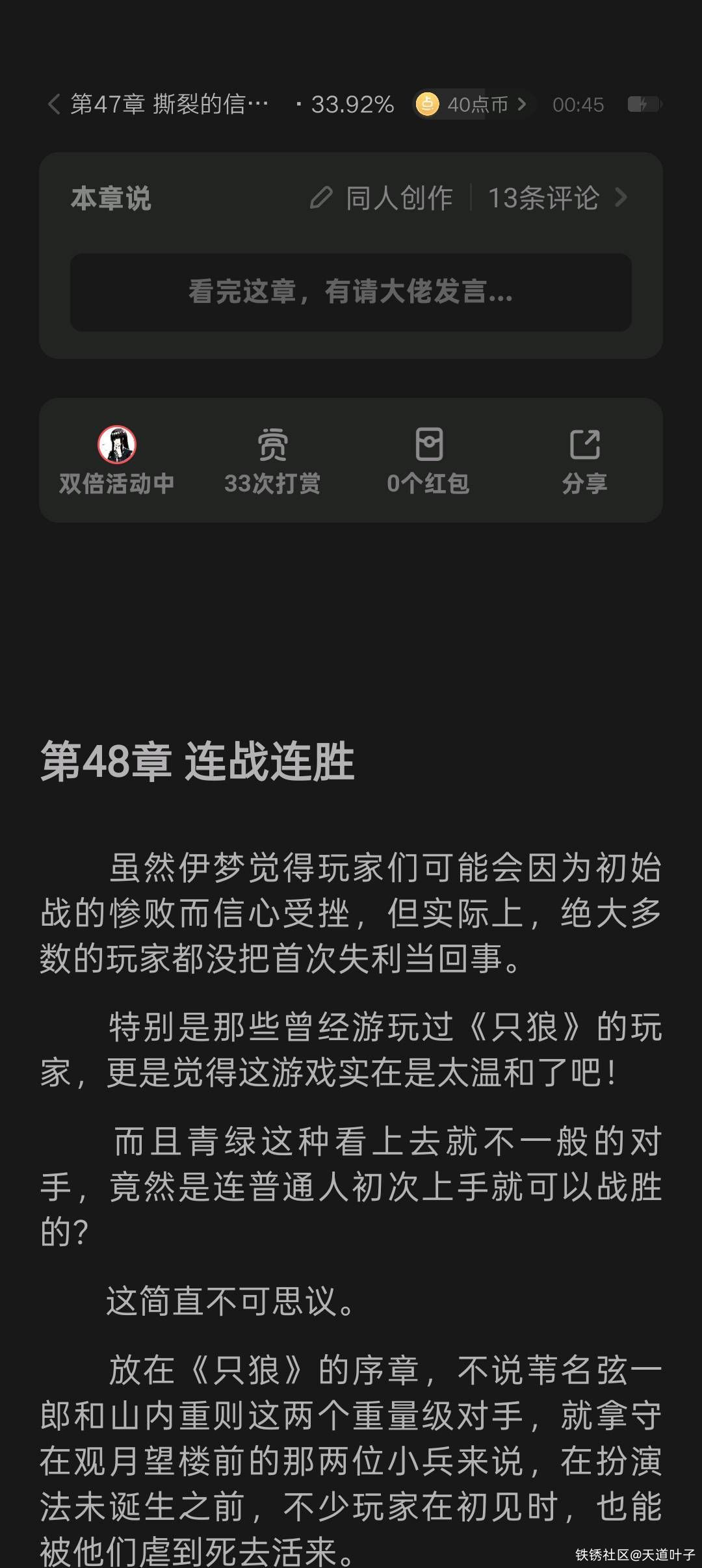The width and height of the screenshot is (702, 1568).
Task: Open 同人创作 fan creation
Action: tap(383, 198)
